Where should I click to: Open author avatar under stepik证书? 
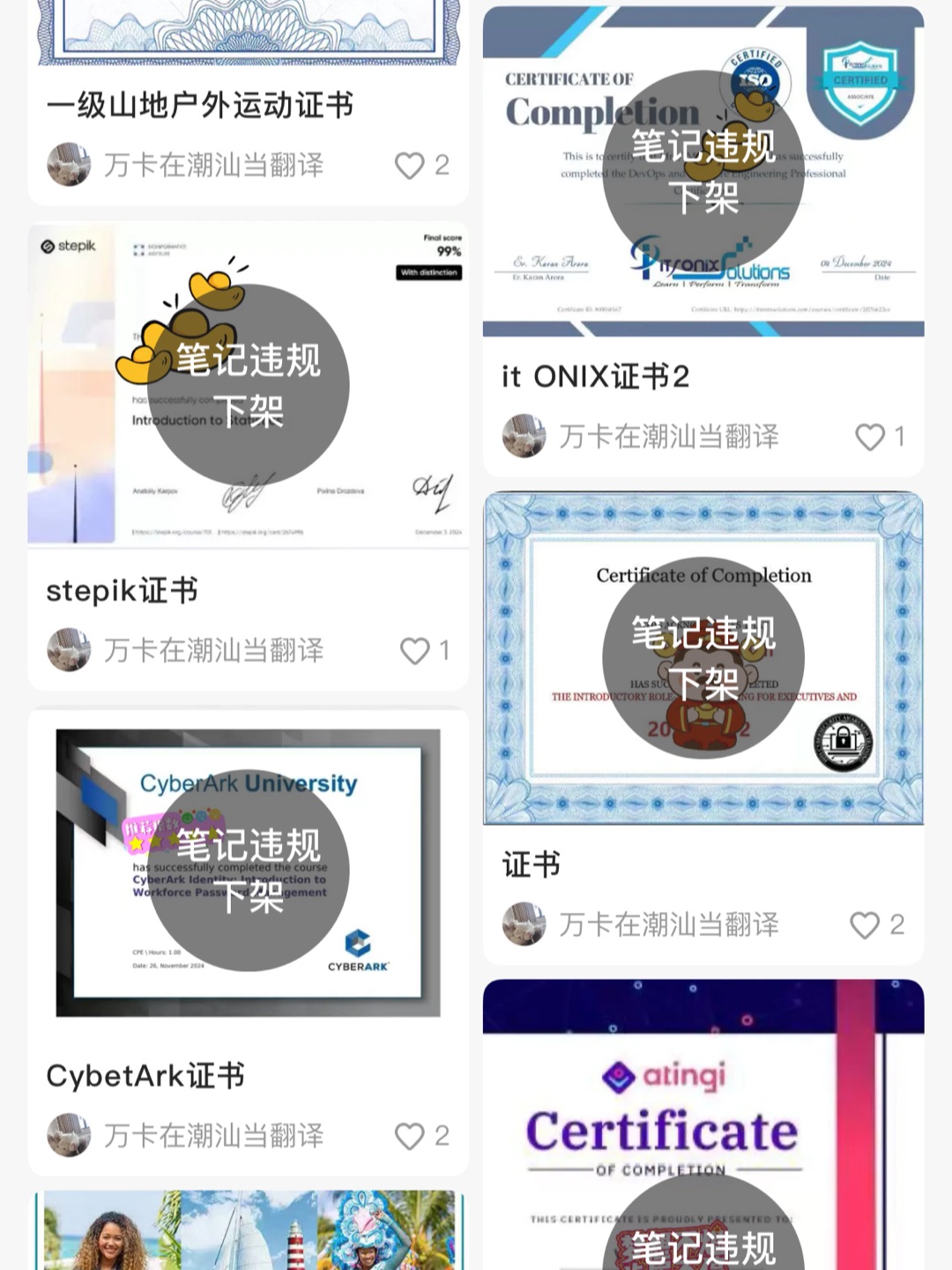pos(69,651)
